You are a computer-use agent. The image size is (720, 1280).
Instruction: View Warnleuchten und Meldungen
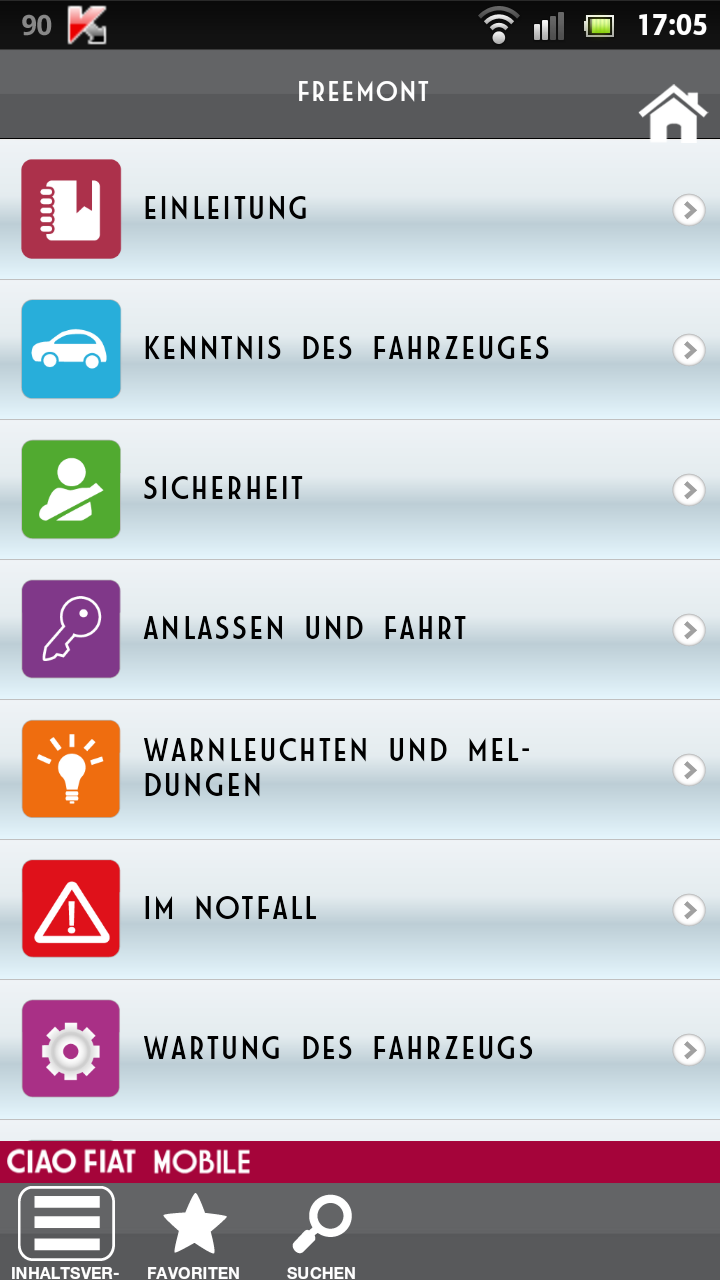pos(360,769)
